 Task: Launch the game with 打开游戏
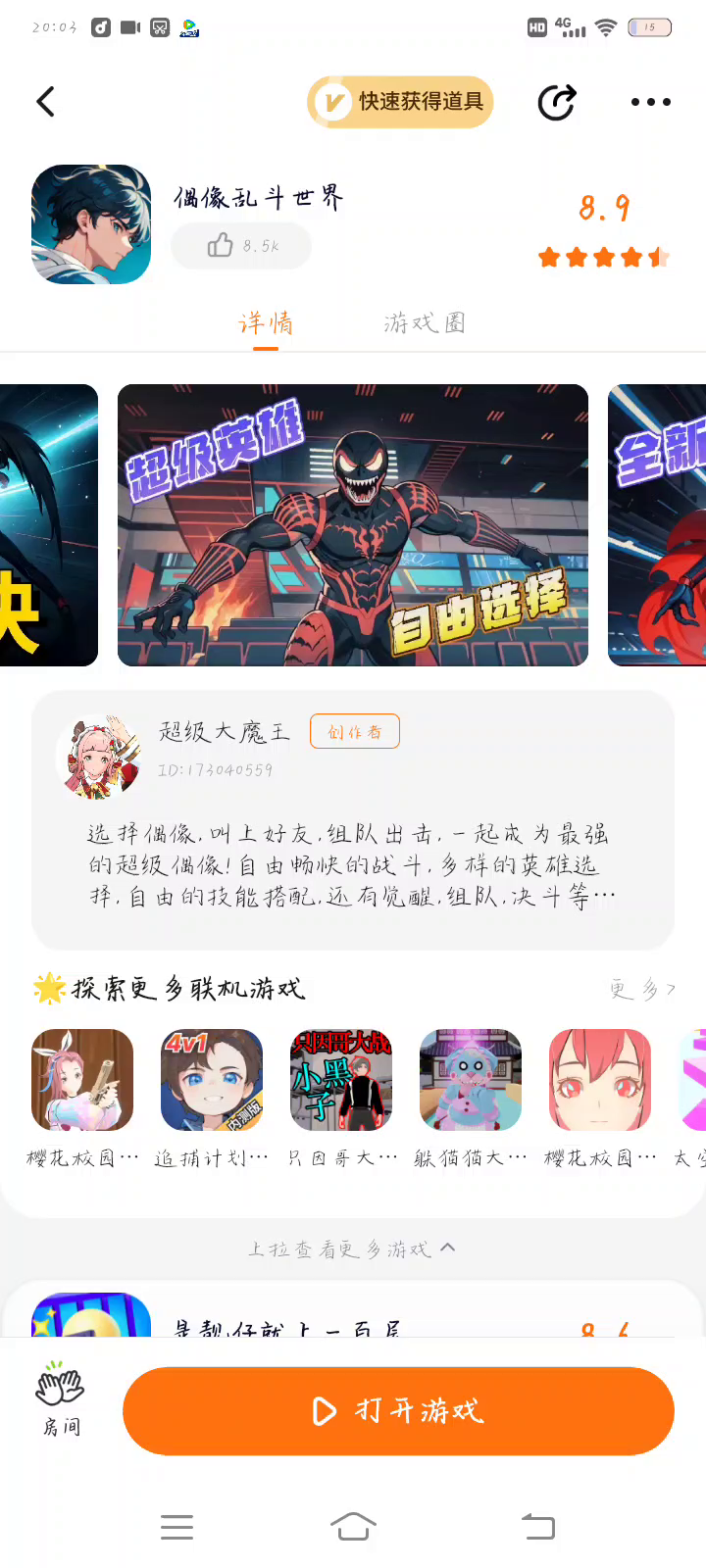pyautogui.click(x=398, y=1411)
